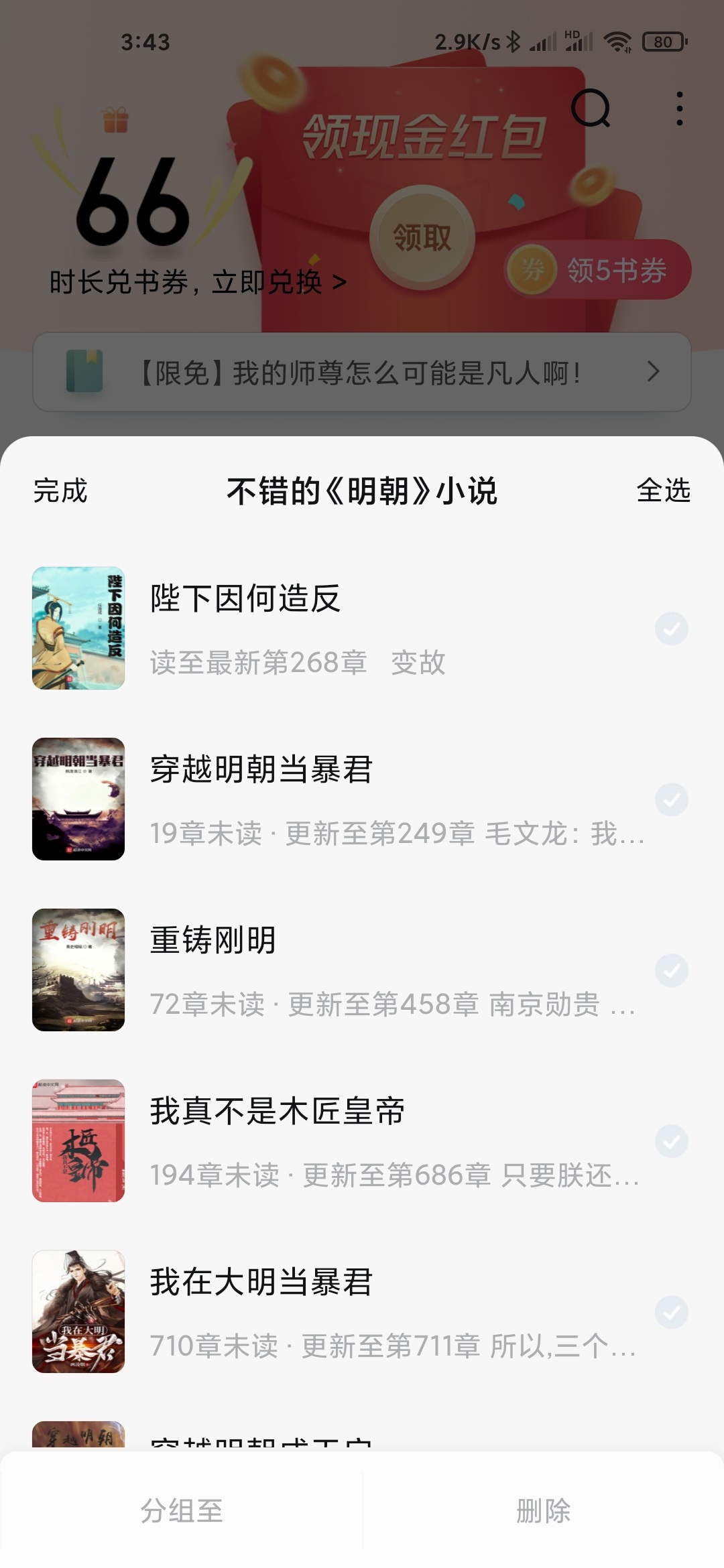Open the 【限免】我的师尊怎么可能是凡人啊 banner

[x=362, y=372]
